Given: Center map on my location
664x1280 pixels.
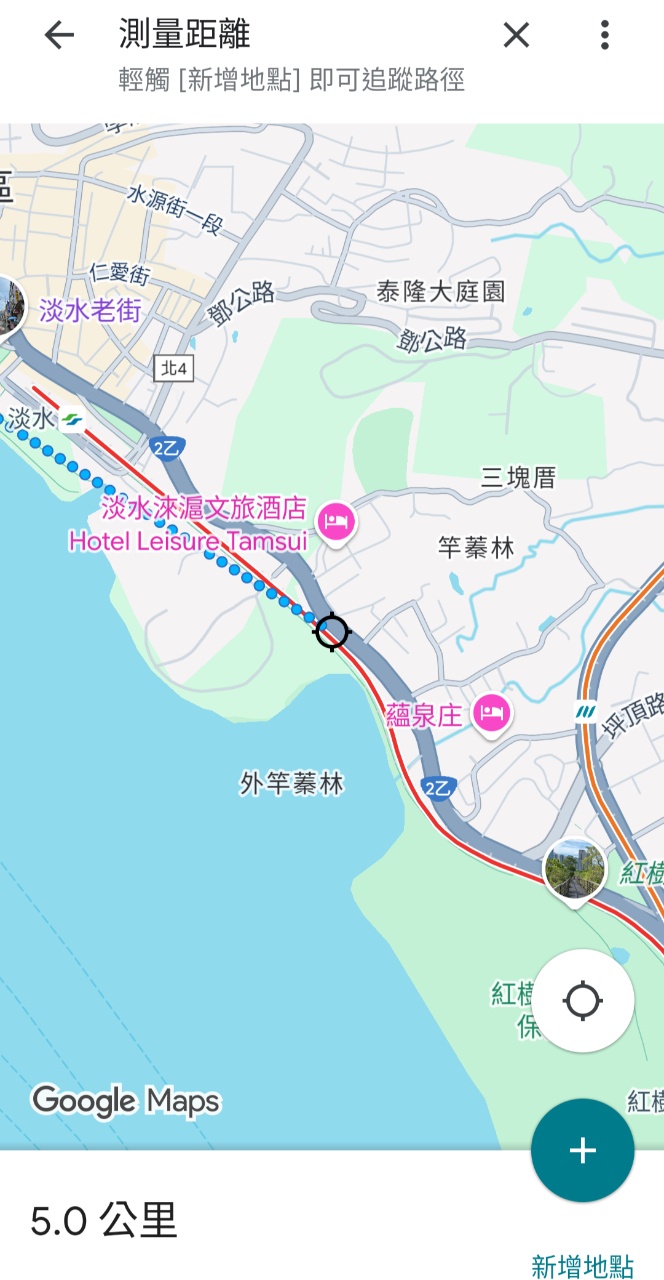Looking at the screenshot, I should point(583,1000).
